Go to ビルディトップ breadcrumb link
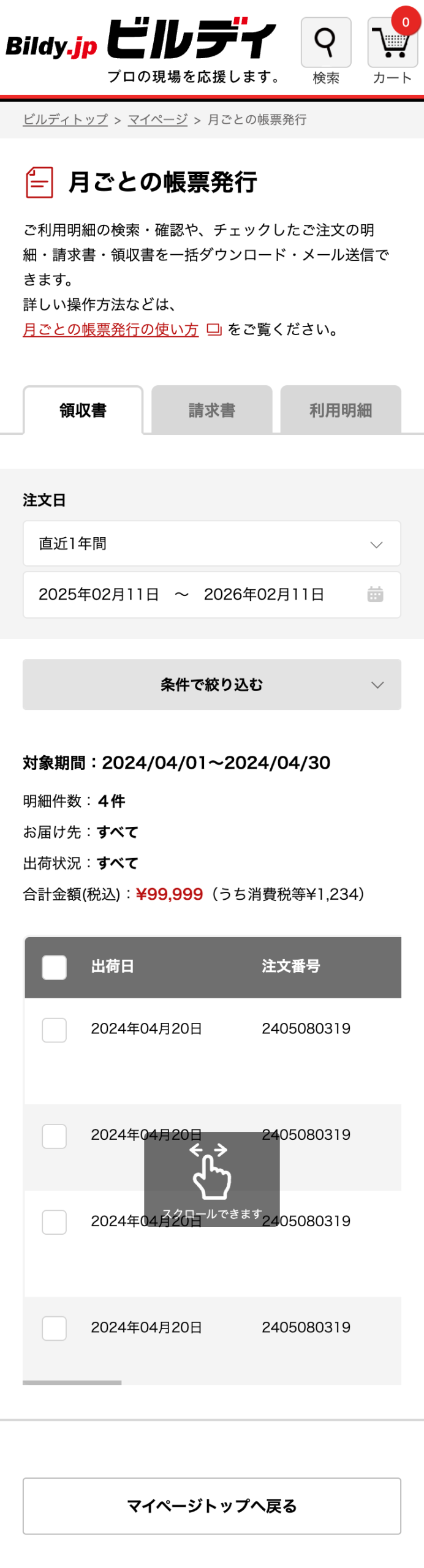This screenshot has width=424, height=1568. coord(65,119)
